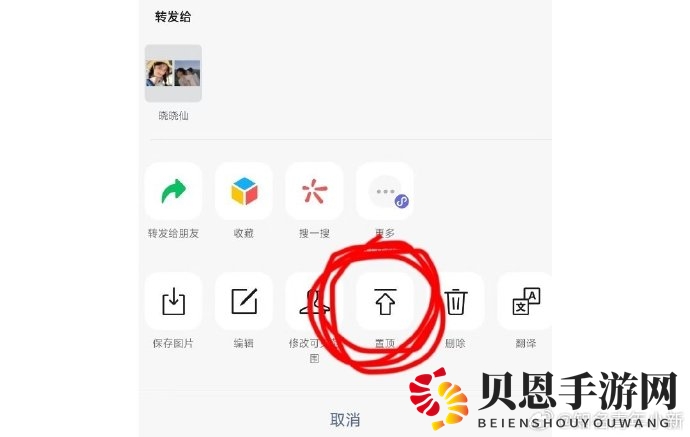690x437 pixels.
Task: Open 更多 for more options
Action: pos(385,191)
